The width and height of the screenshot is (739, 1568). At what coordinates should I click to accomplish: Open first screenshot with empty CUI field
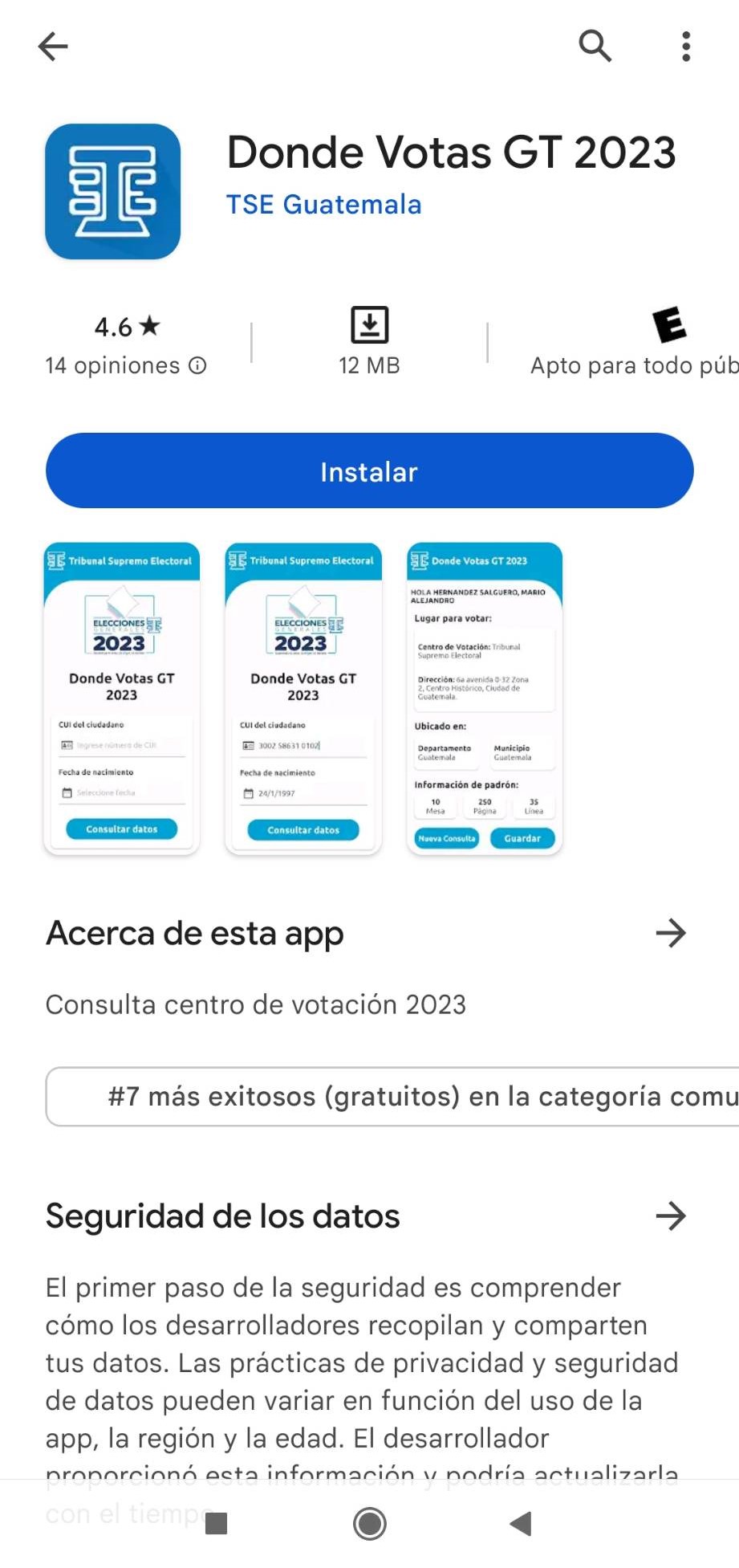tap(121, 698)
